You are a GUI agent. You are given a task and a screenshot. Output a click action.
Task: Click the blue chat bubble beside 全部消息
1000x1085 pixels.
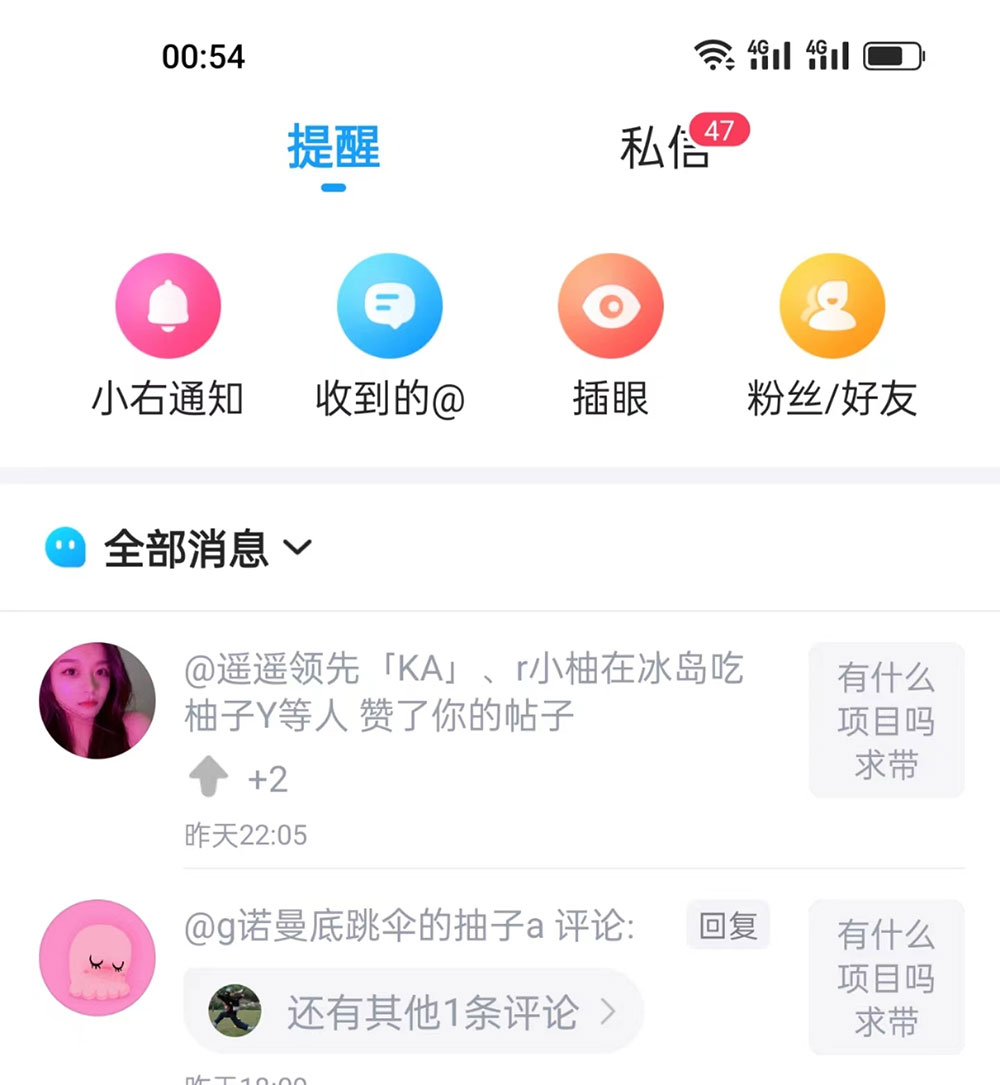(x=66, y=548)
